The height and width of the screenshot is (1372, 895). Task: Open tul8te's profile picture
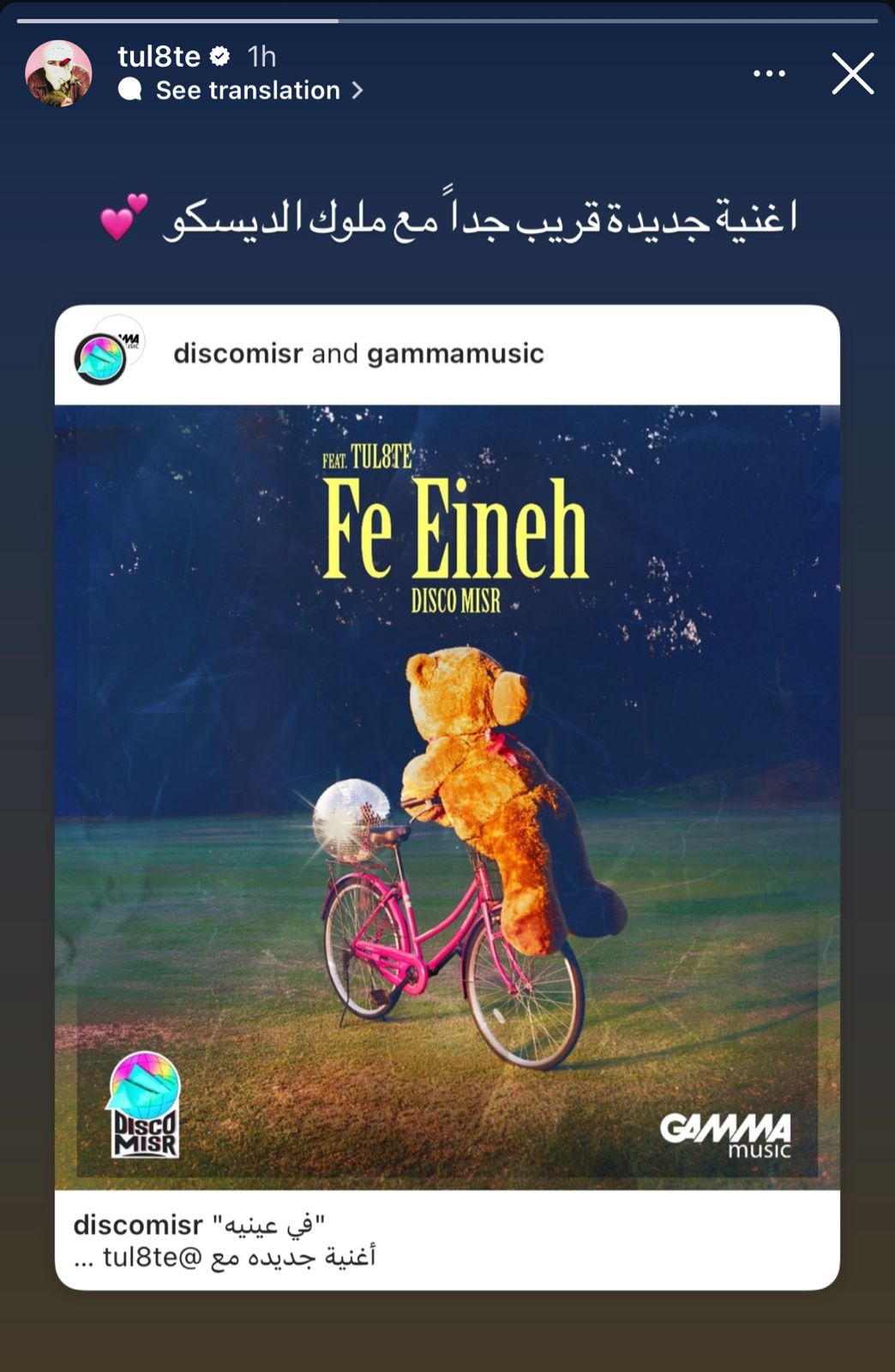pyautogui.click(x=58, y=74)
